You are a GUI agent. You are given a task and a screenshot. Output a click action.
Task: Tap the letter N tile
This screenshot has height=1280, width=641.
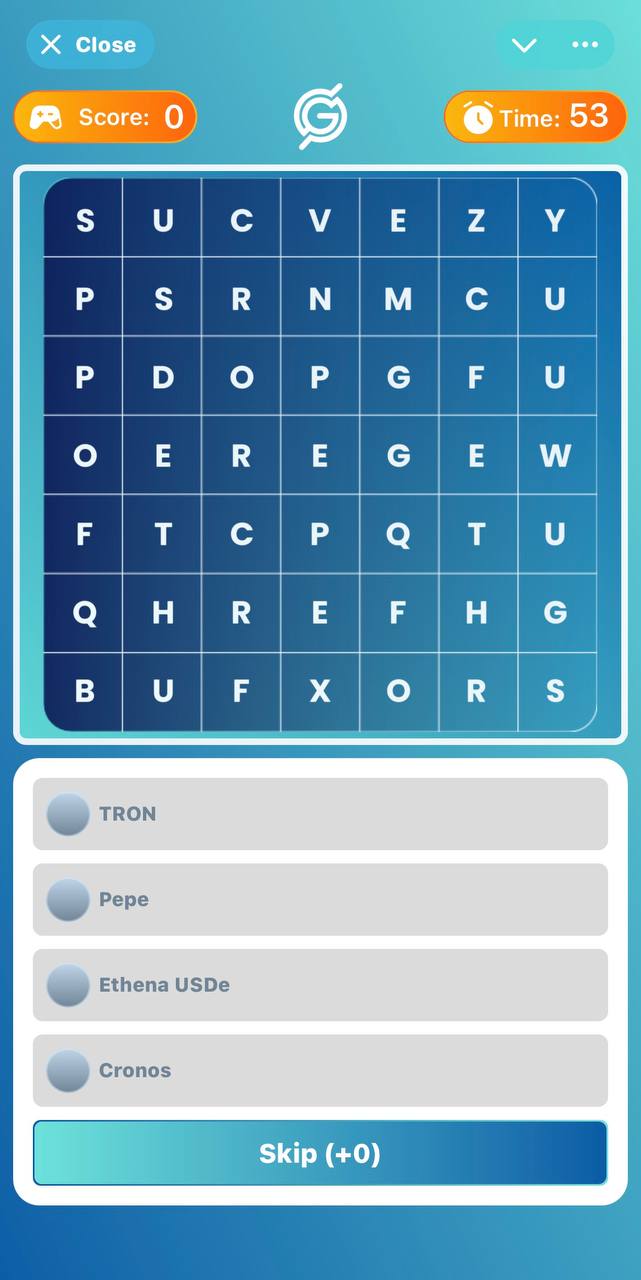[x=320, y=298]
